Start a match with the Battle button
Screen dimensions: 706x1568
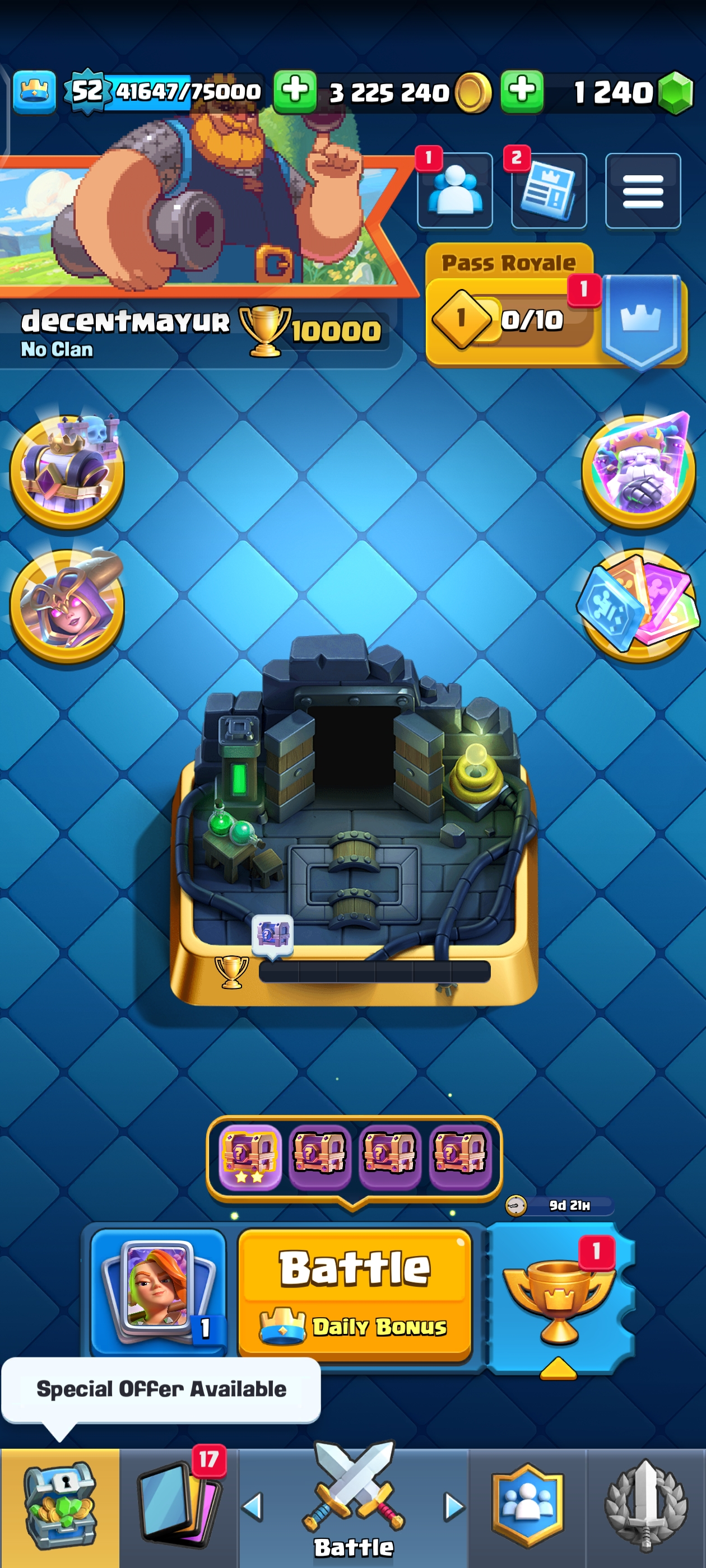[355, 1293]
